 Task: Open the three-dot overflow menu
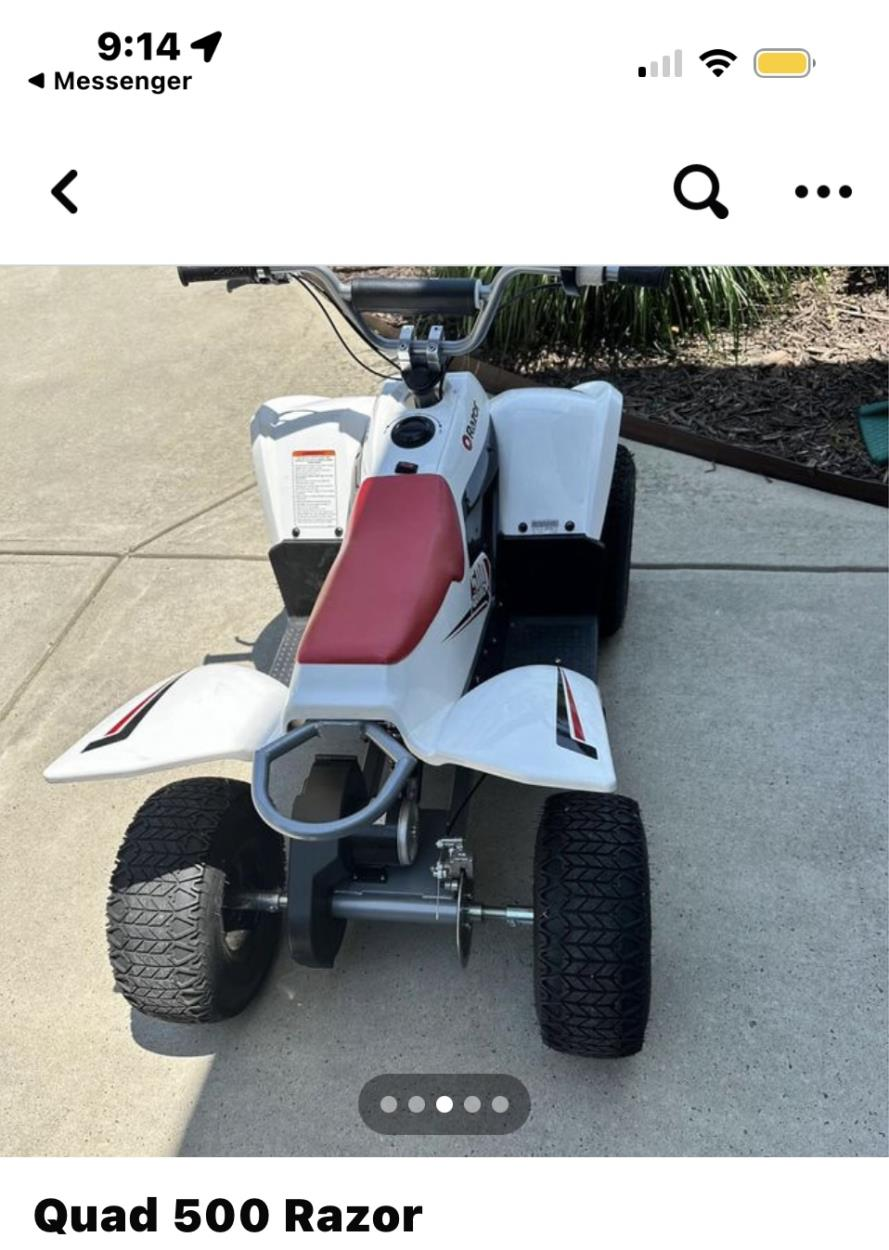click(x=823, y=191)
